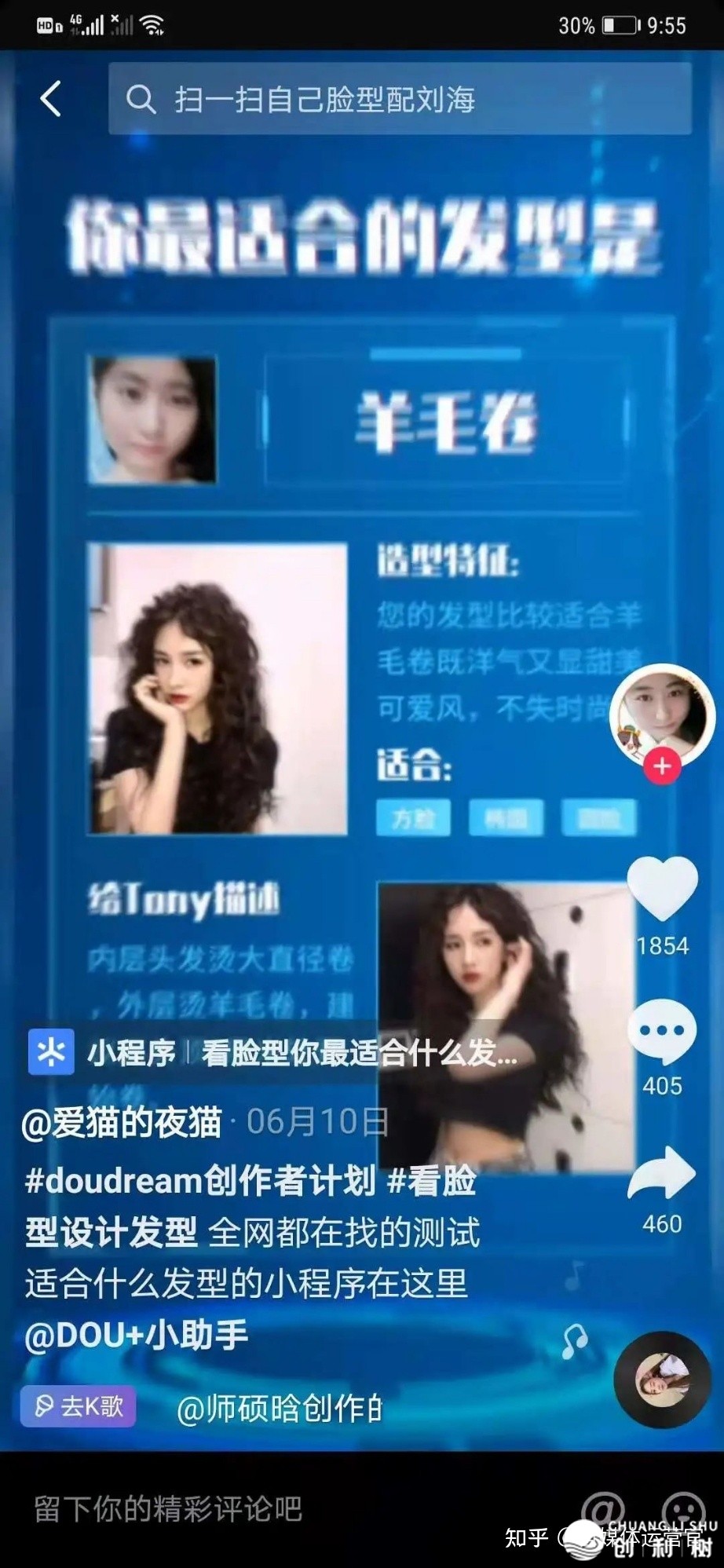Tap the 去K歌 button

click(79, 1406)
